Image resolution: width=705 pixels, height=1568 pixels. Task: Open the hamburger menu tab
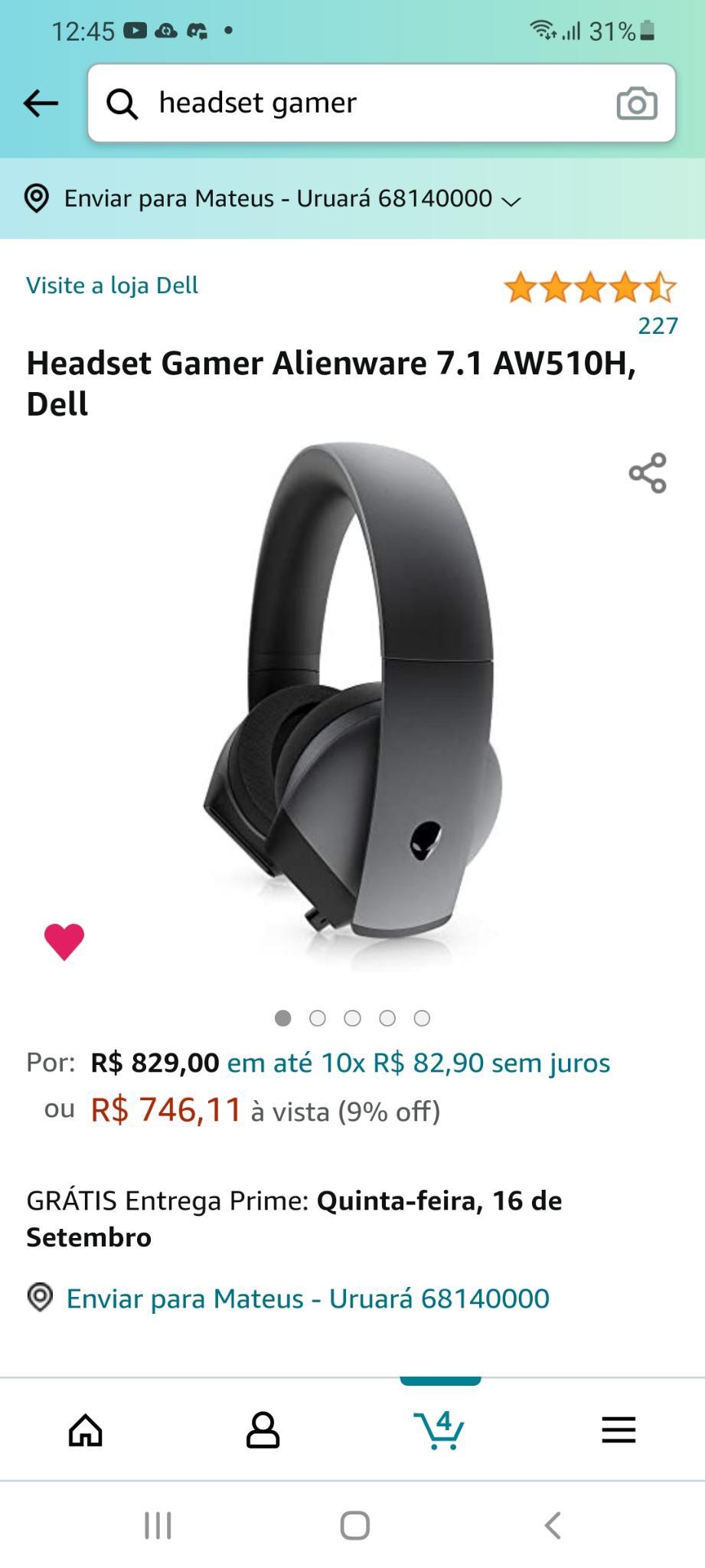click(619, 1429)
